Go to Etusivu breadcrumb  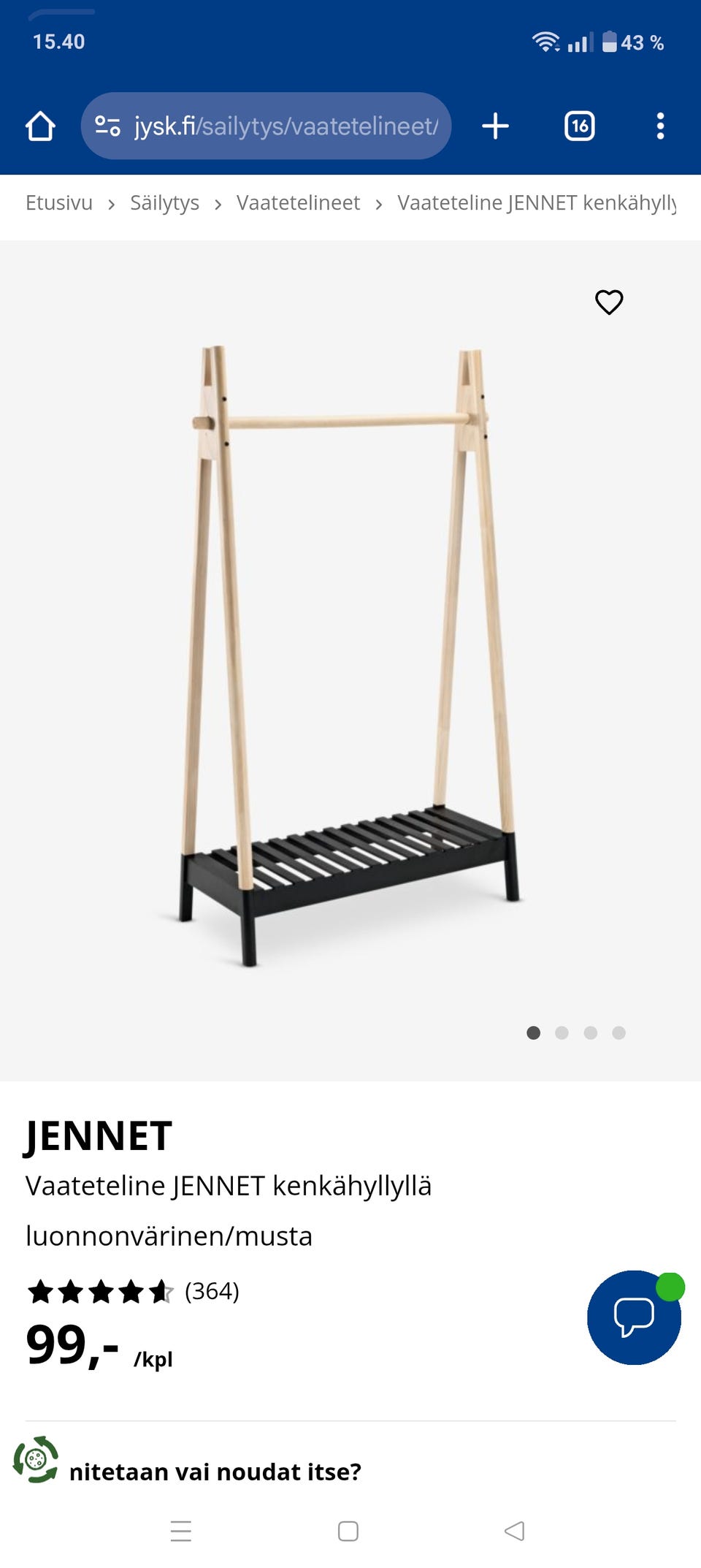click(59, 202)
